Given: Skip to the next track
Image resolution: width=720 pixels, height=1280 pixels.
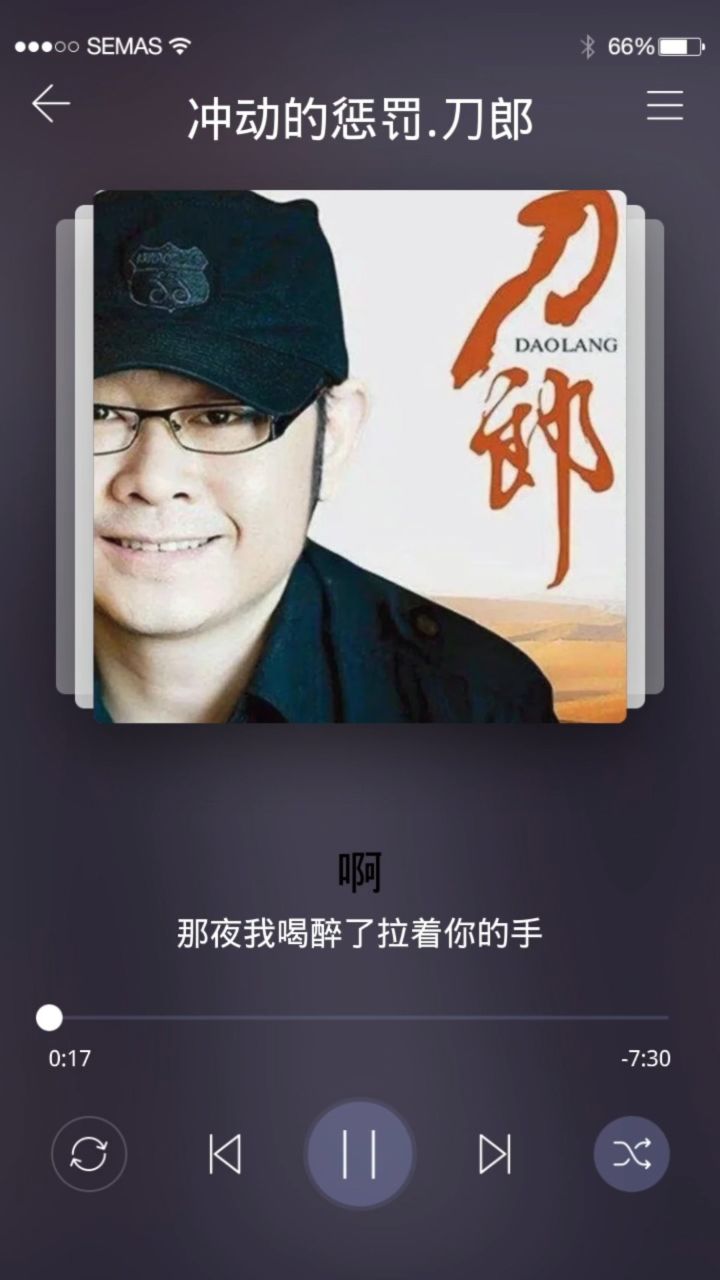Looking at the screenshot, I should 494,1154.
